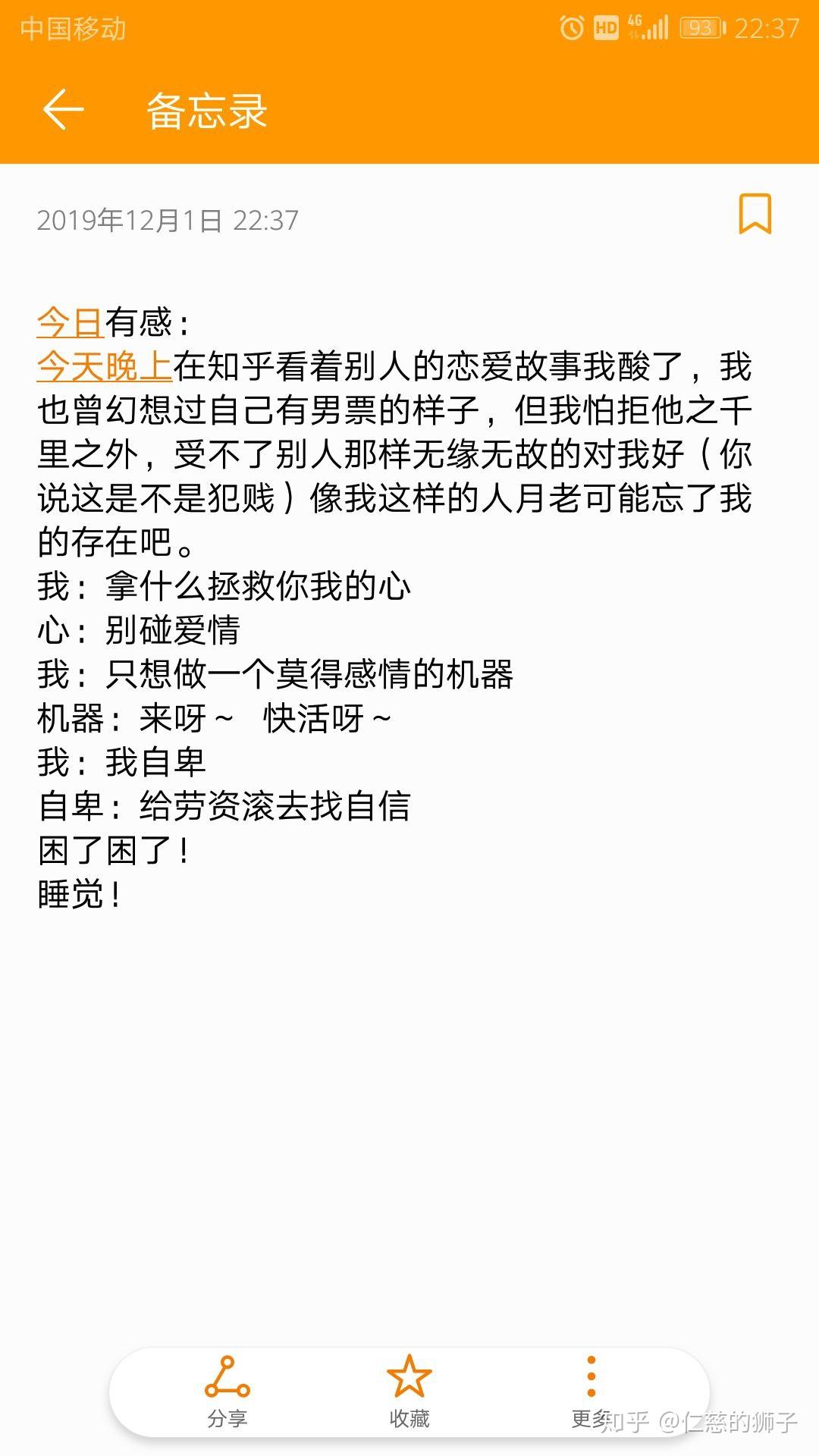The height and width of the screenshot is (1456, 819).
Task: Open the underlined 今日 link
Action: pyautogui.click(x=71, y=322)
